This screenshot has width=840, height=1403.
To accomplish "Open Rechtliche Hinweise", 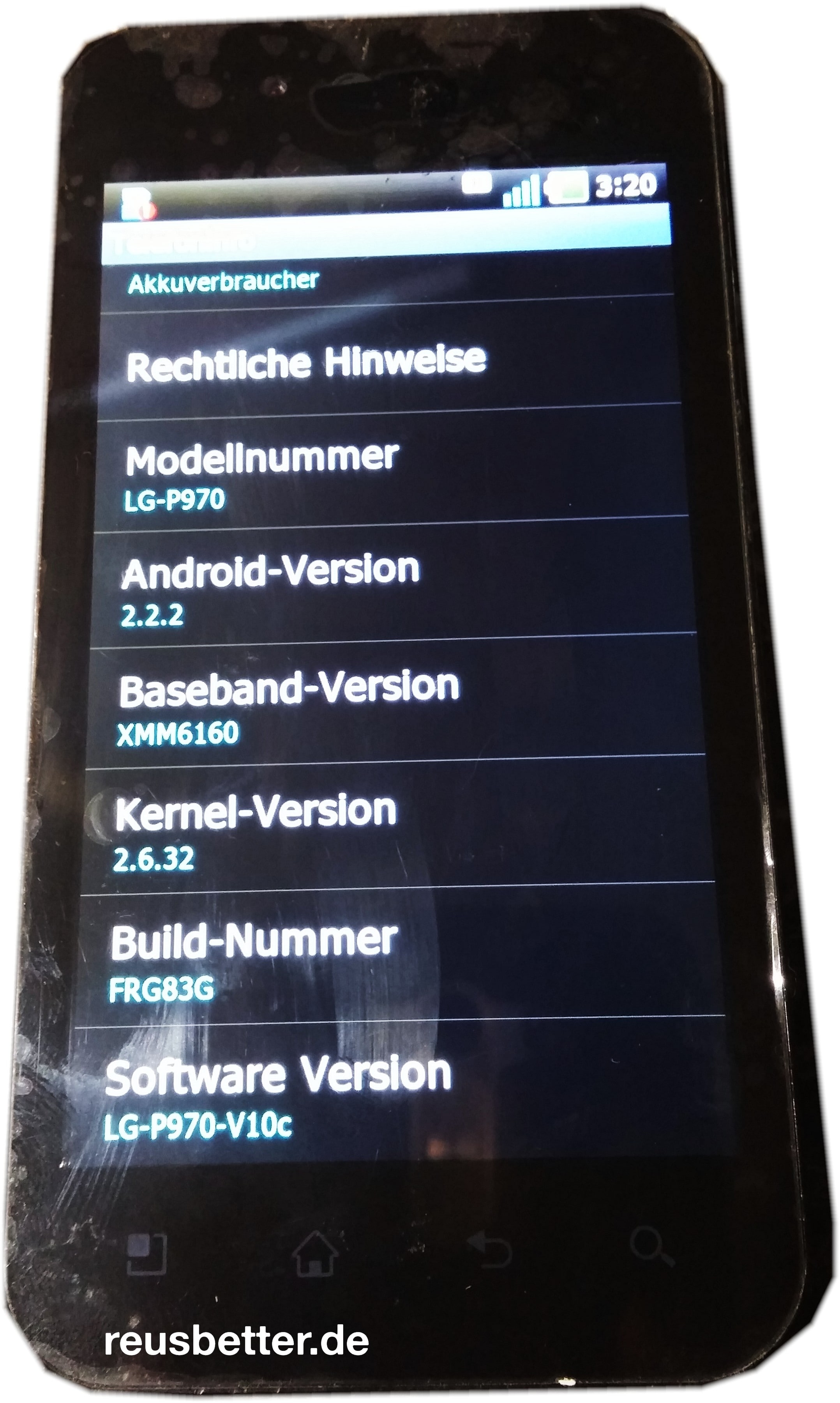I will pos(390,360).
